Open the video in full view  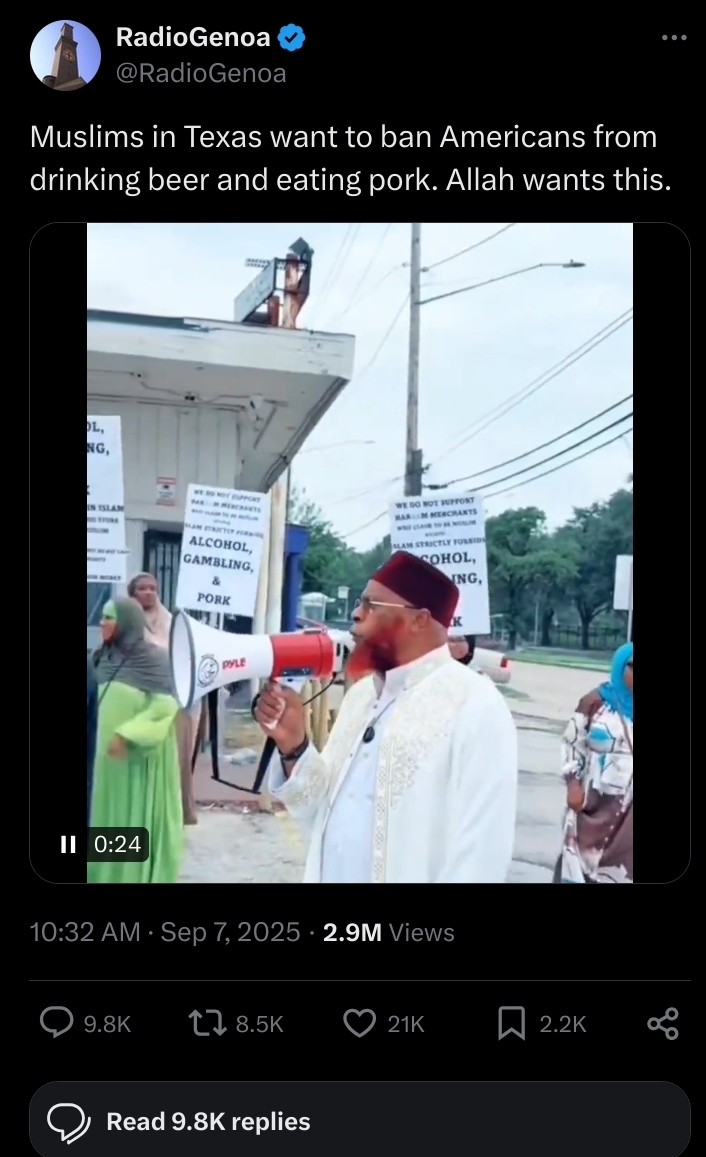point(360,553)
